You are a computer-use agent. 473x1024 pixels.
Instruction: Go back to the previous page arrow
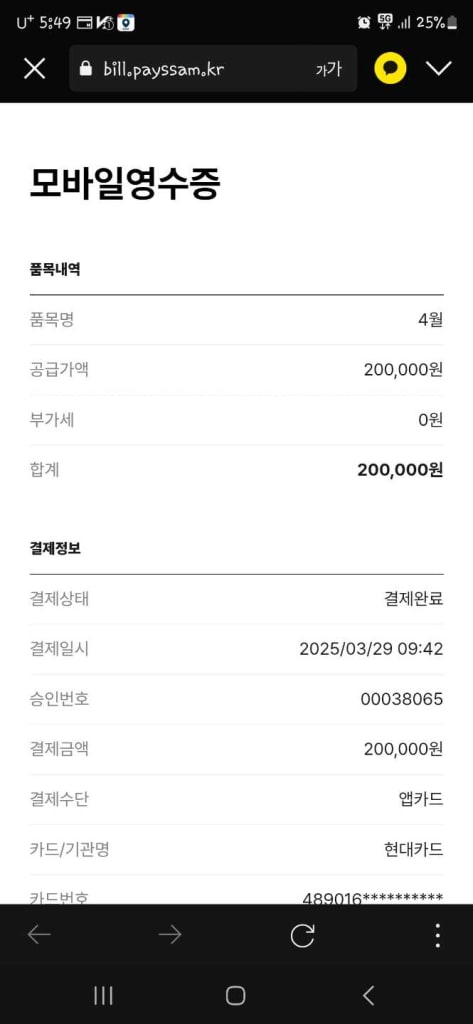click(39, 935)
